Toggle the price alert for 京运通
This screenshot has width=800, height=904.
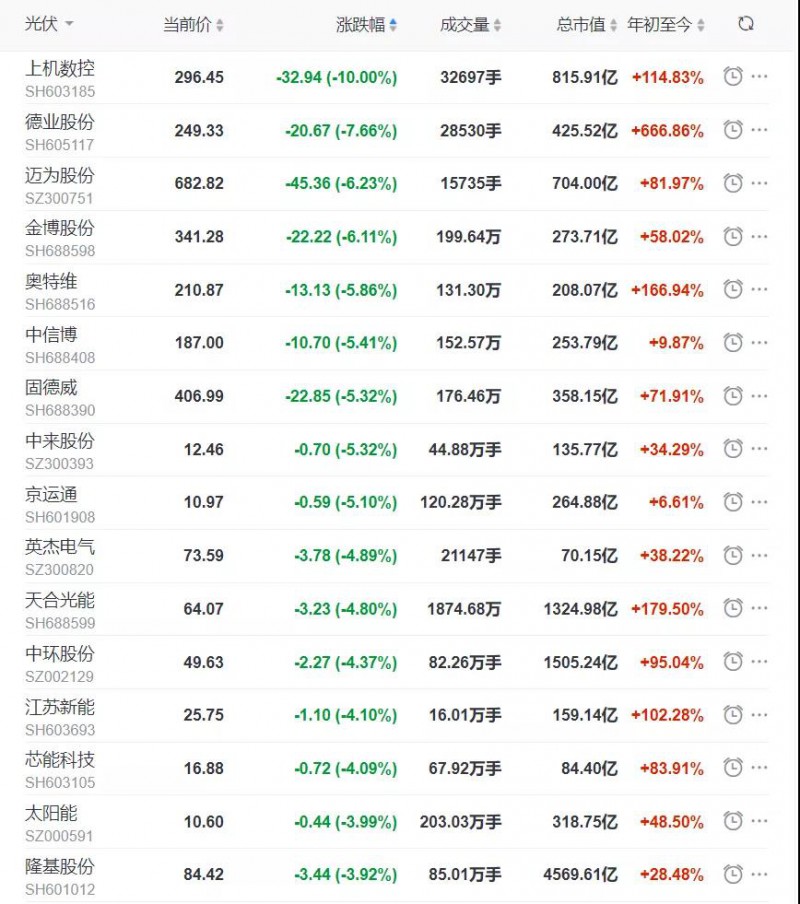pyautogui.click(x=731, y=501)
